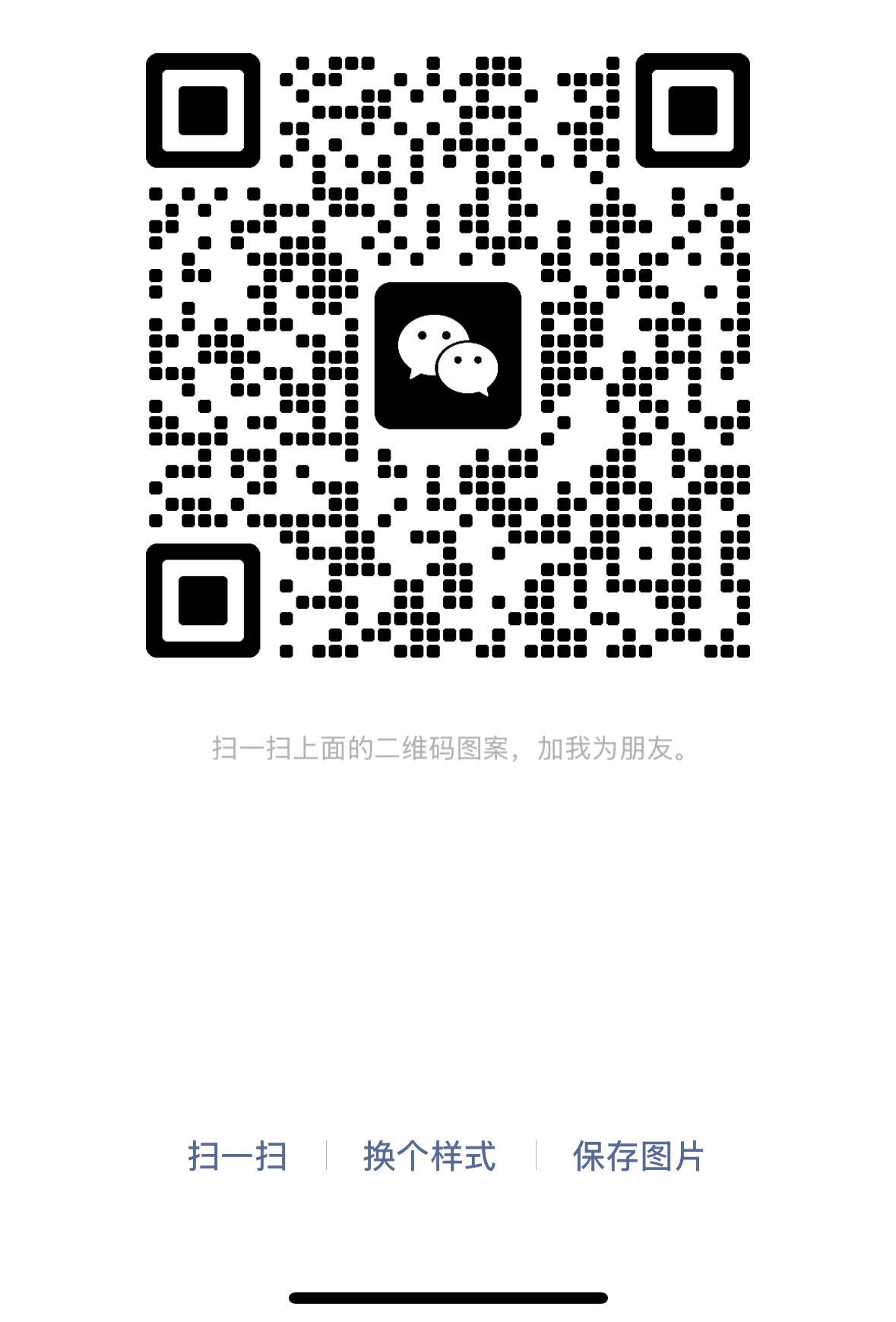The height and width of the screenshot is (1322, 896).
Task: Tap 扫一扫 to scan a code
Action: 237,1156
